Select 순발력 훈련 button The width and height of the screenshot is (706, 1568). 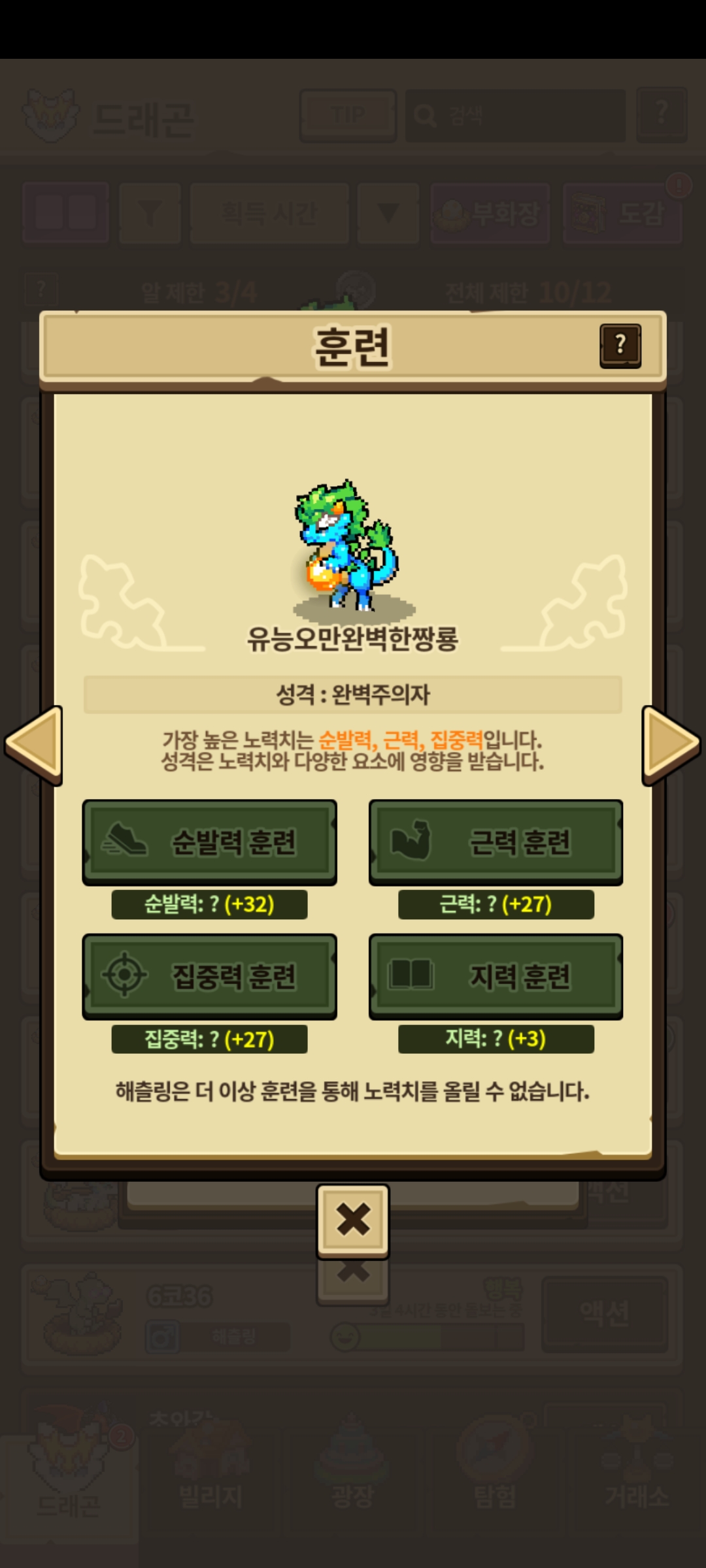209,842
